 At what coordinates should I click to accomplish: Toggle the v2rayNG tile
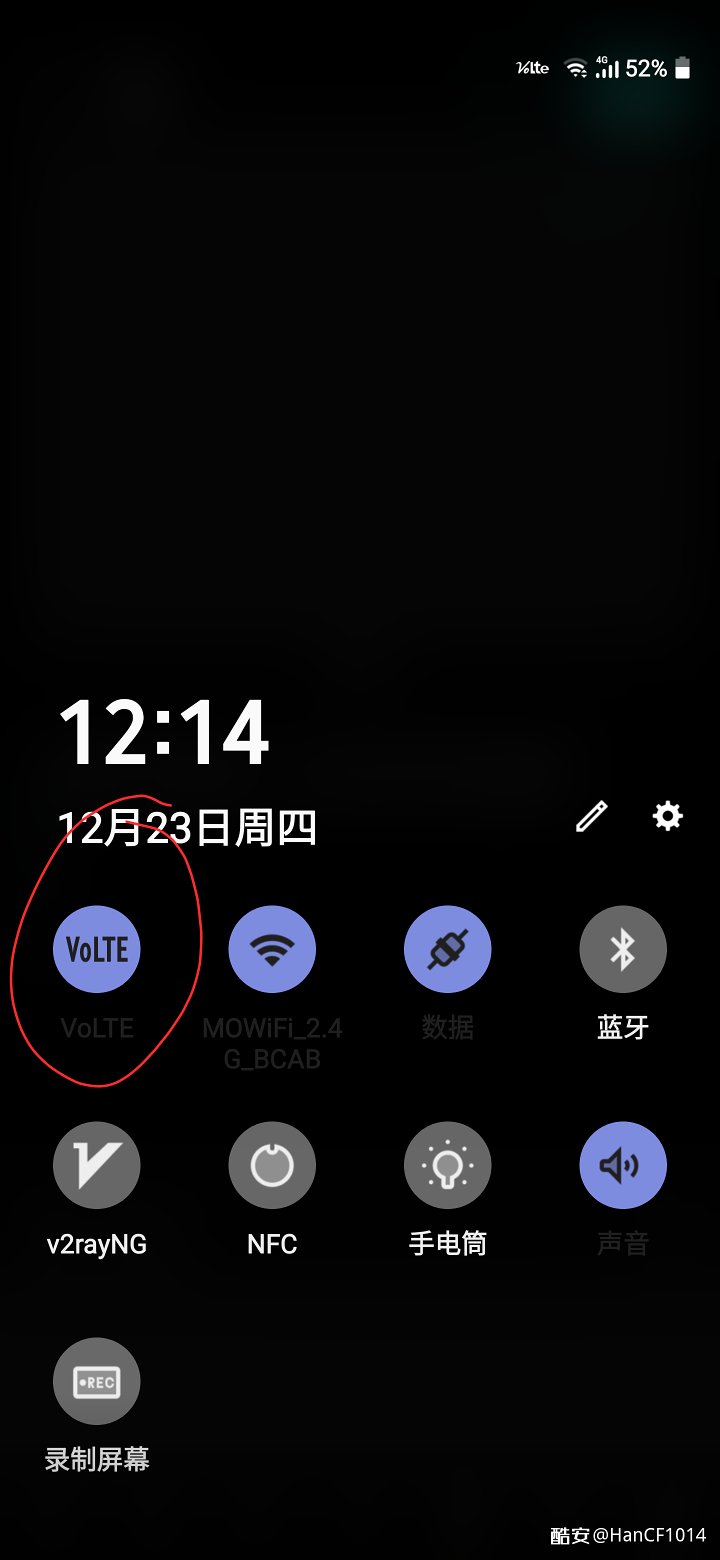[x=97, y=1165]
